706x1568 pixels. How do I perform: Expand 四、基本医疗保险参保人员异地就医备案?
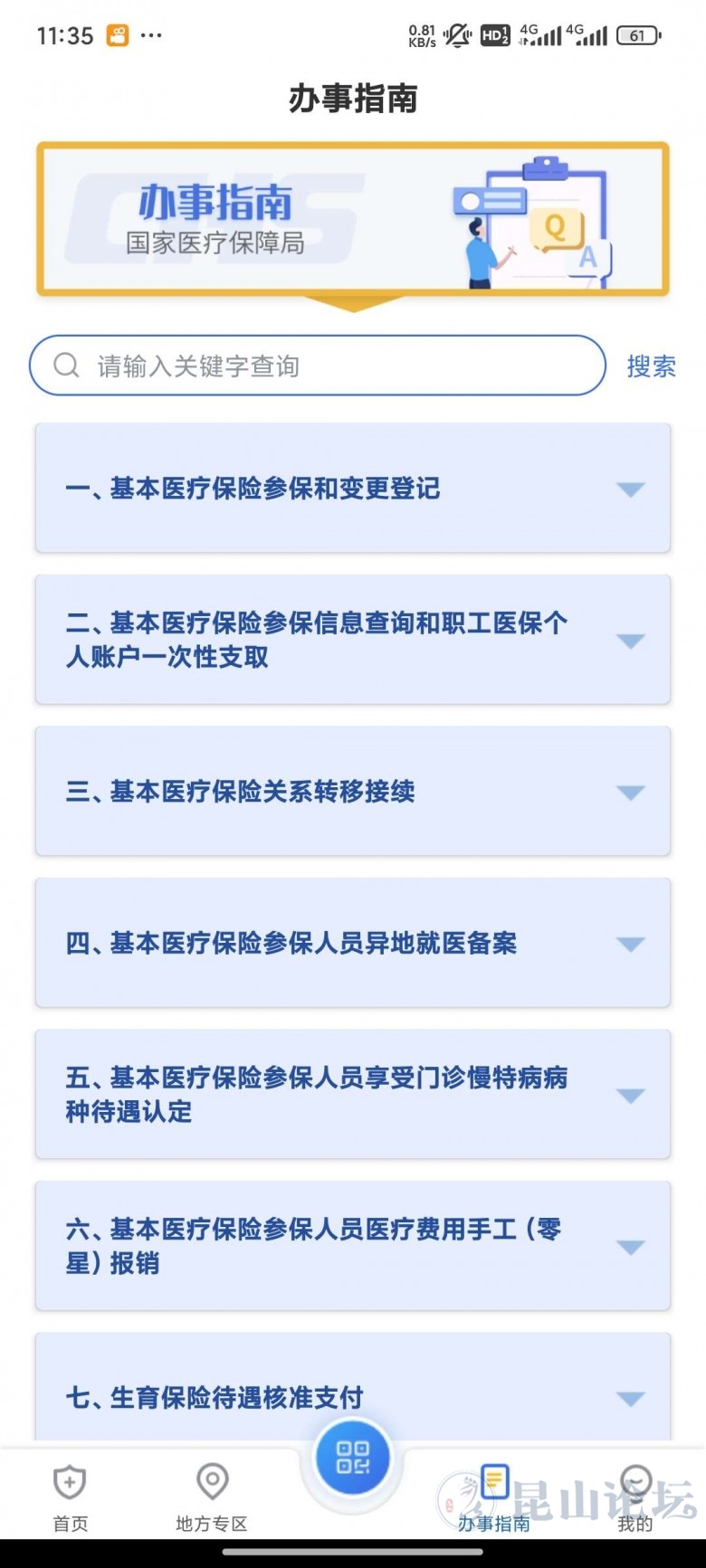pyautogui.click(x=353, y=944)
